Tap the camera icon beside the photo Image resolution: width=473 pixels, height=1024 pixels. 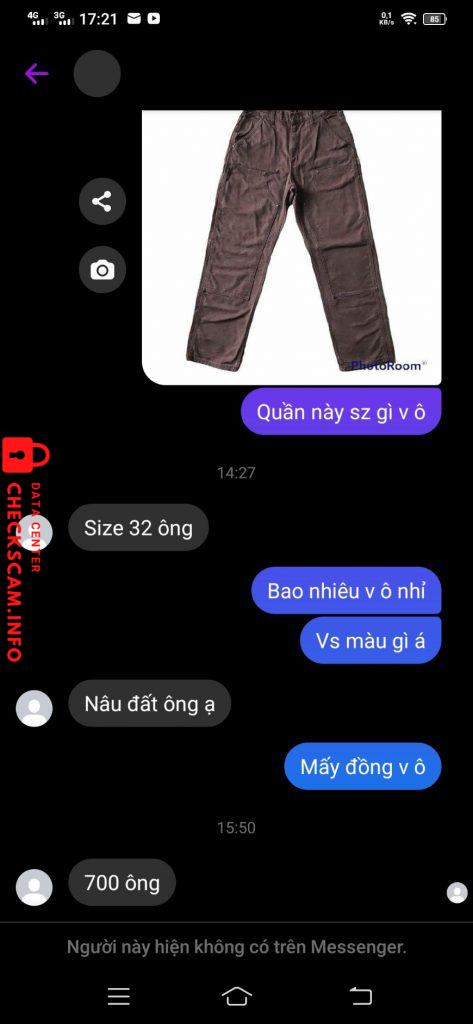(102, 270)
